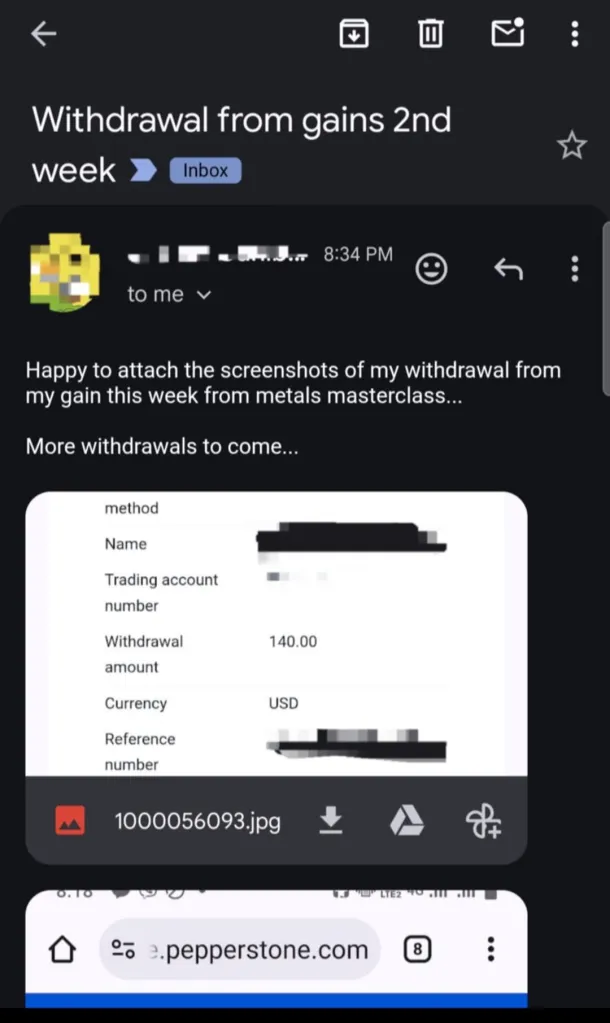
Task: Reply to this email
Action: click(508, 268)
